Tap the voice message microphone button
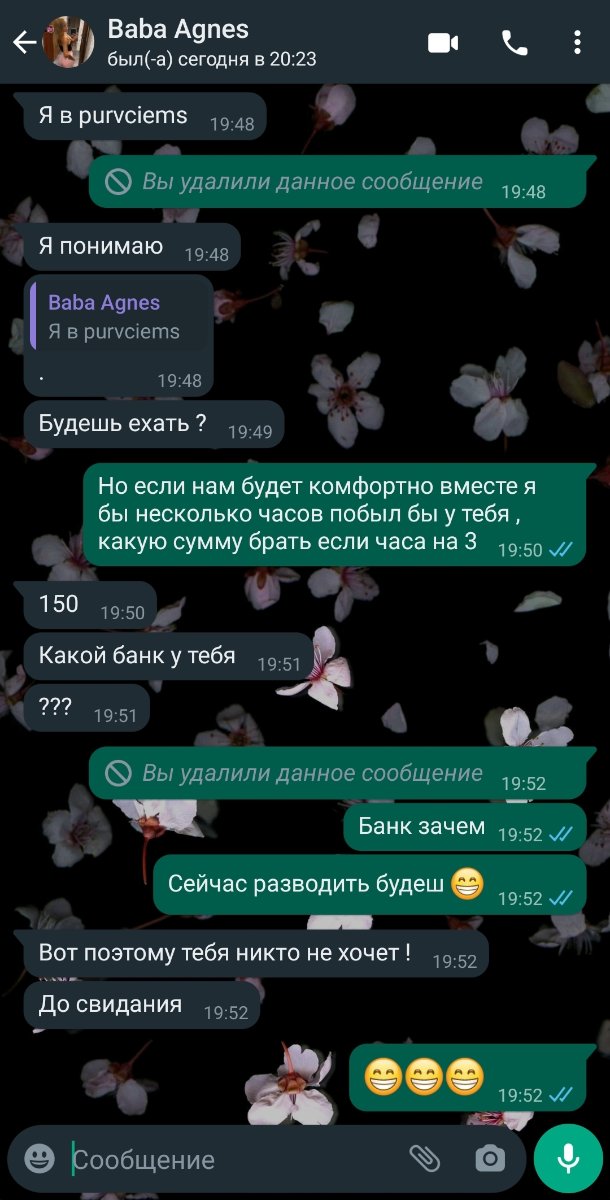Image resolution: width=610 pixels, height=1200 pixels. coord(568,1159)
